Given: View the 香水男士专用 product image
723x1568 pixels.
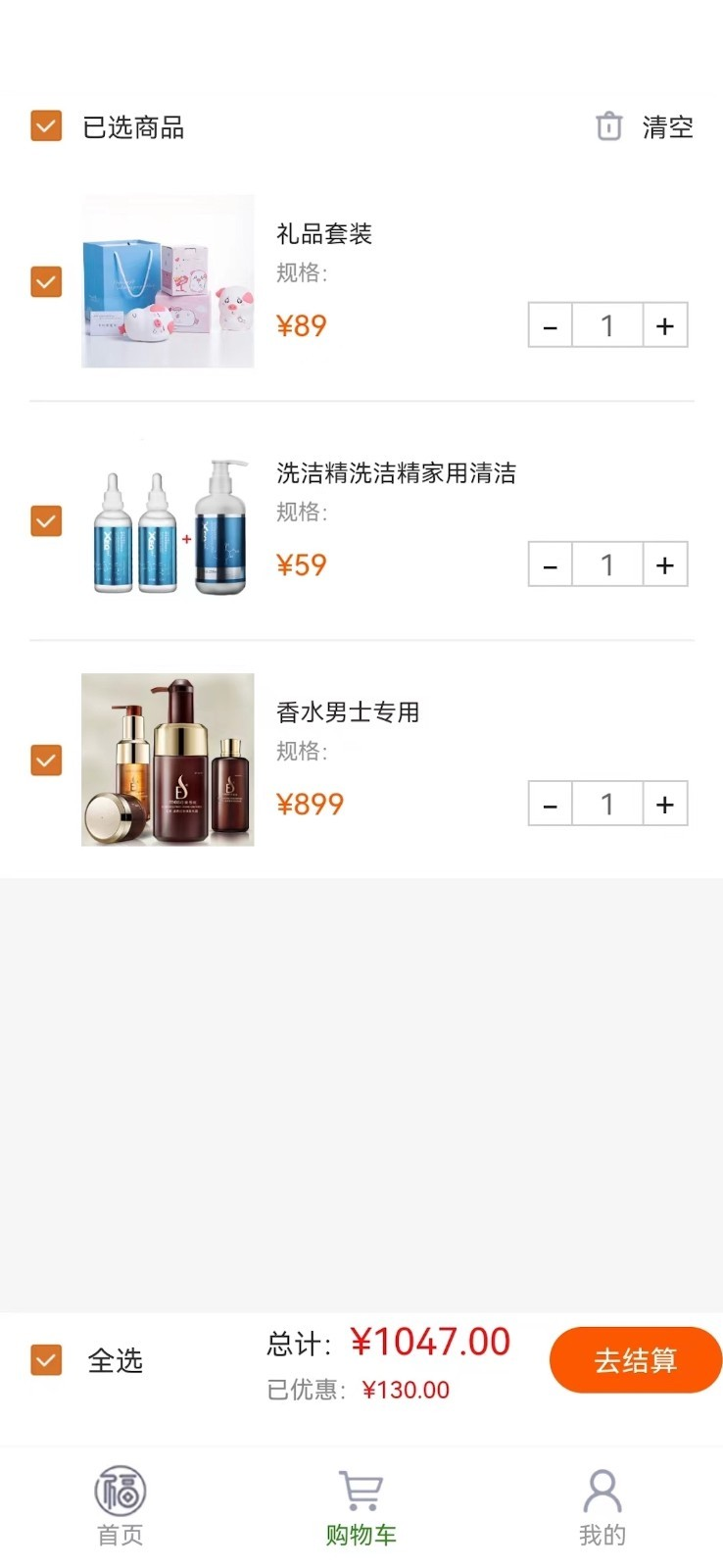Looking at the screenshot, I should [x=167, y=759].
